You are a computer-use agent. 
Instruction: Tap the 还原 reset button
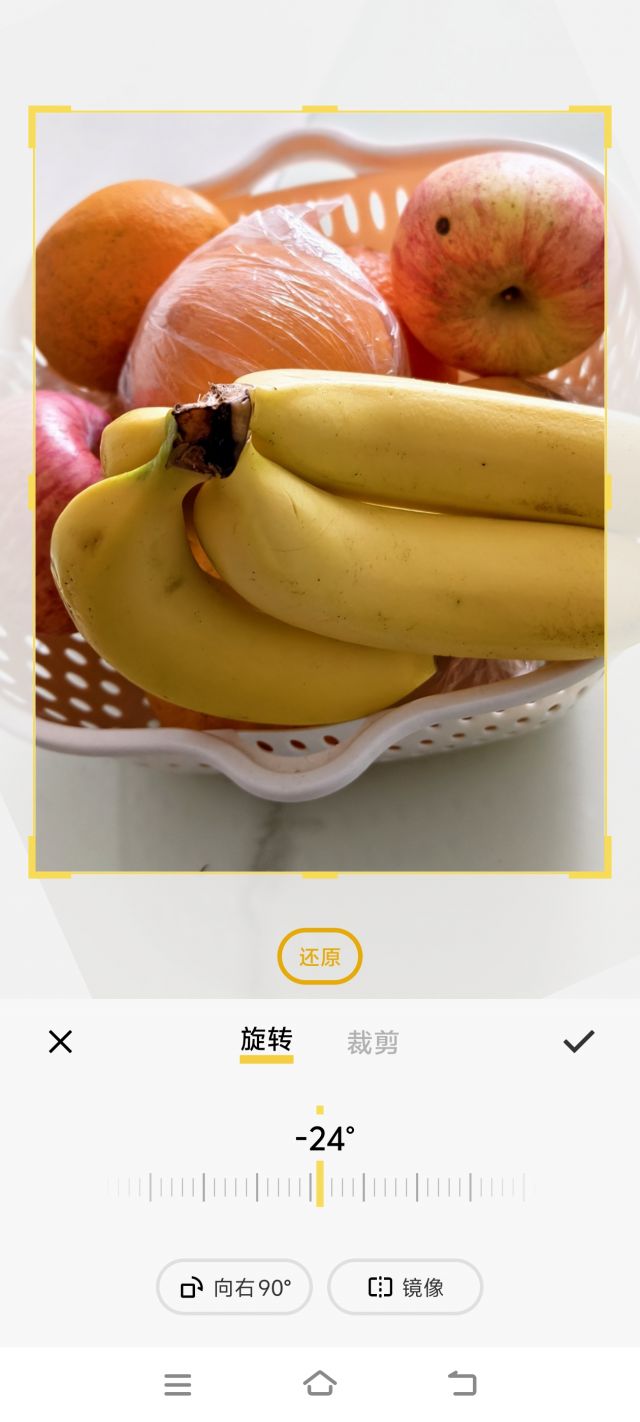(319, 957)
